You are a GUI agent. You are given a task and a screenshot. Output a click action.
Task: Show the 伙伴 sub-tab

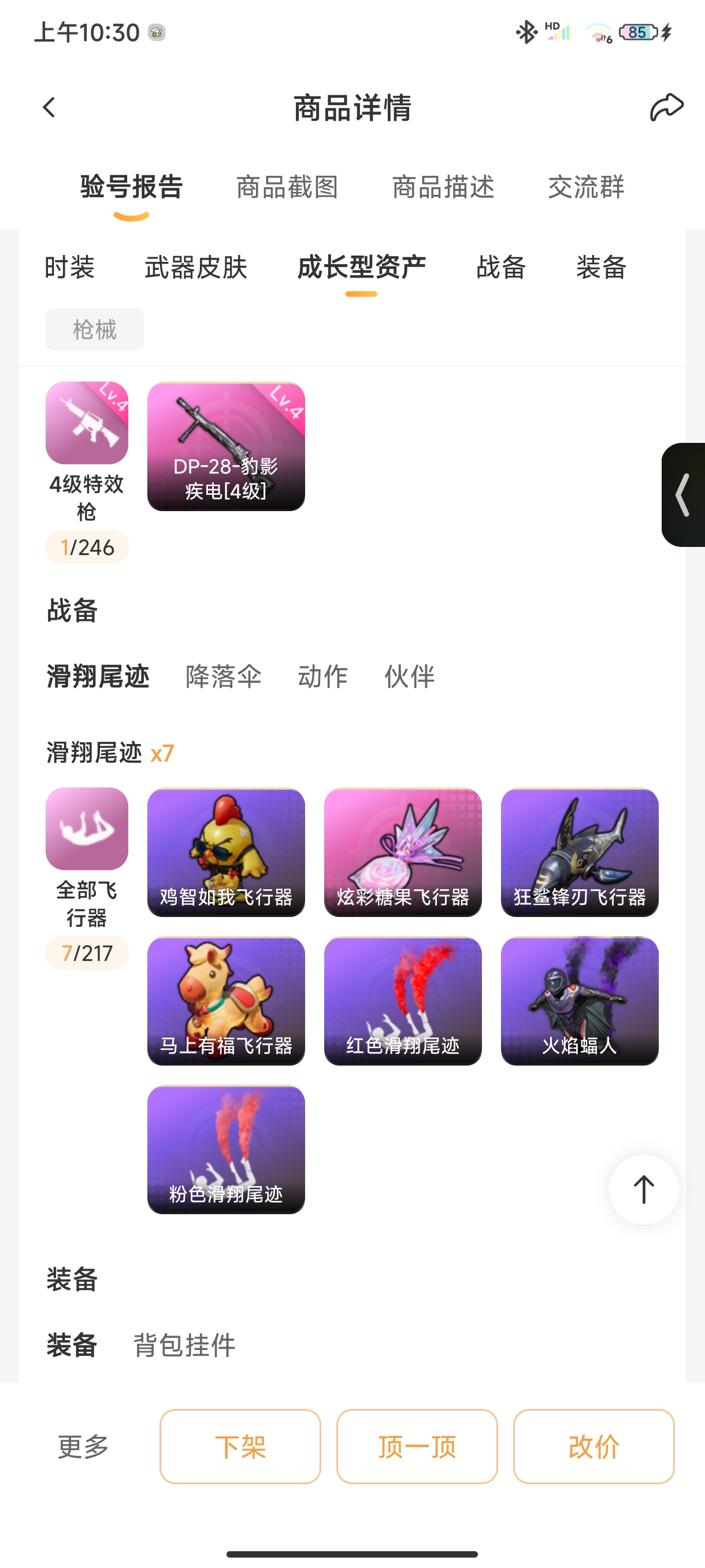[409, 676]
